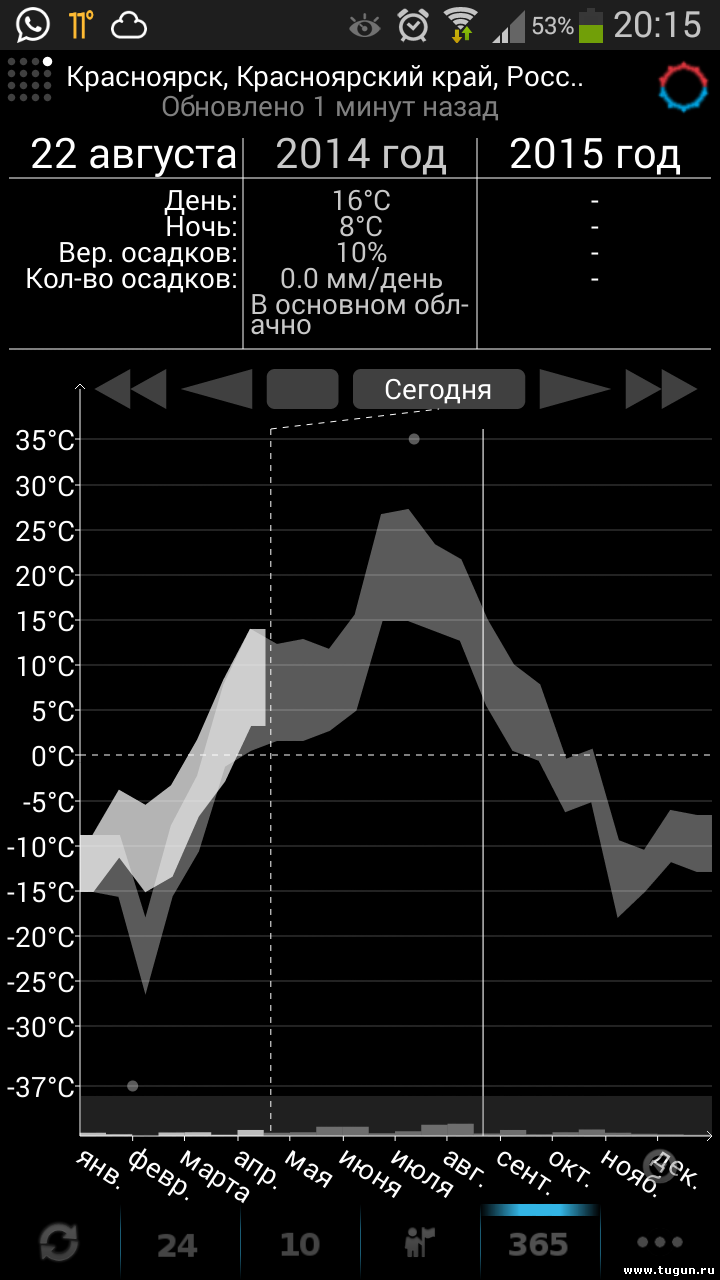This screenshot has width=720, height=1280.
Task: Step forward with single right arrow
Action: pyautogui.click(x=575, y=389)
